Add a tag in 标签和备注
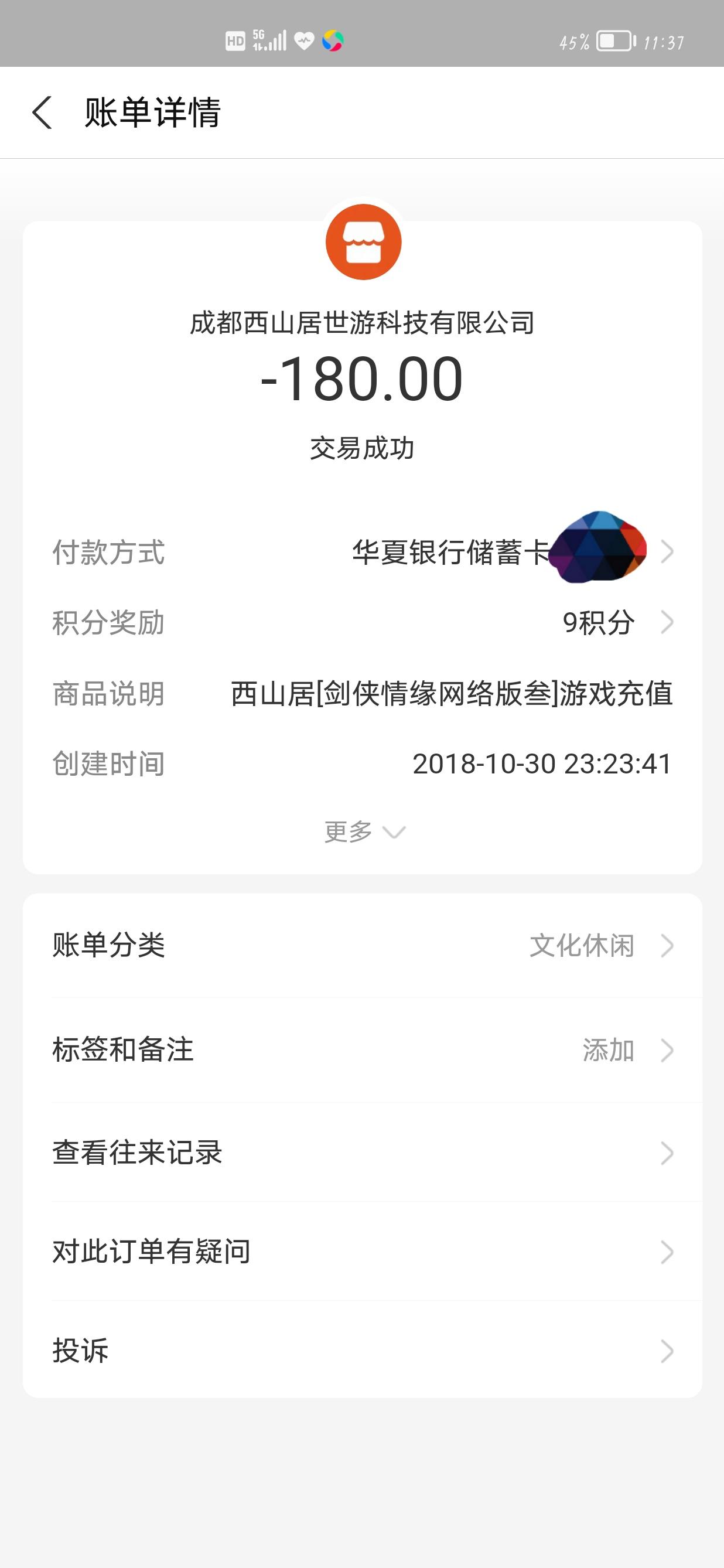 [363, 1050]
